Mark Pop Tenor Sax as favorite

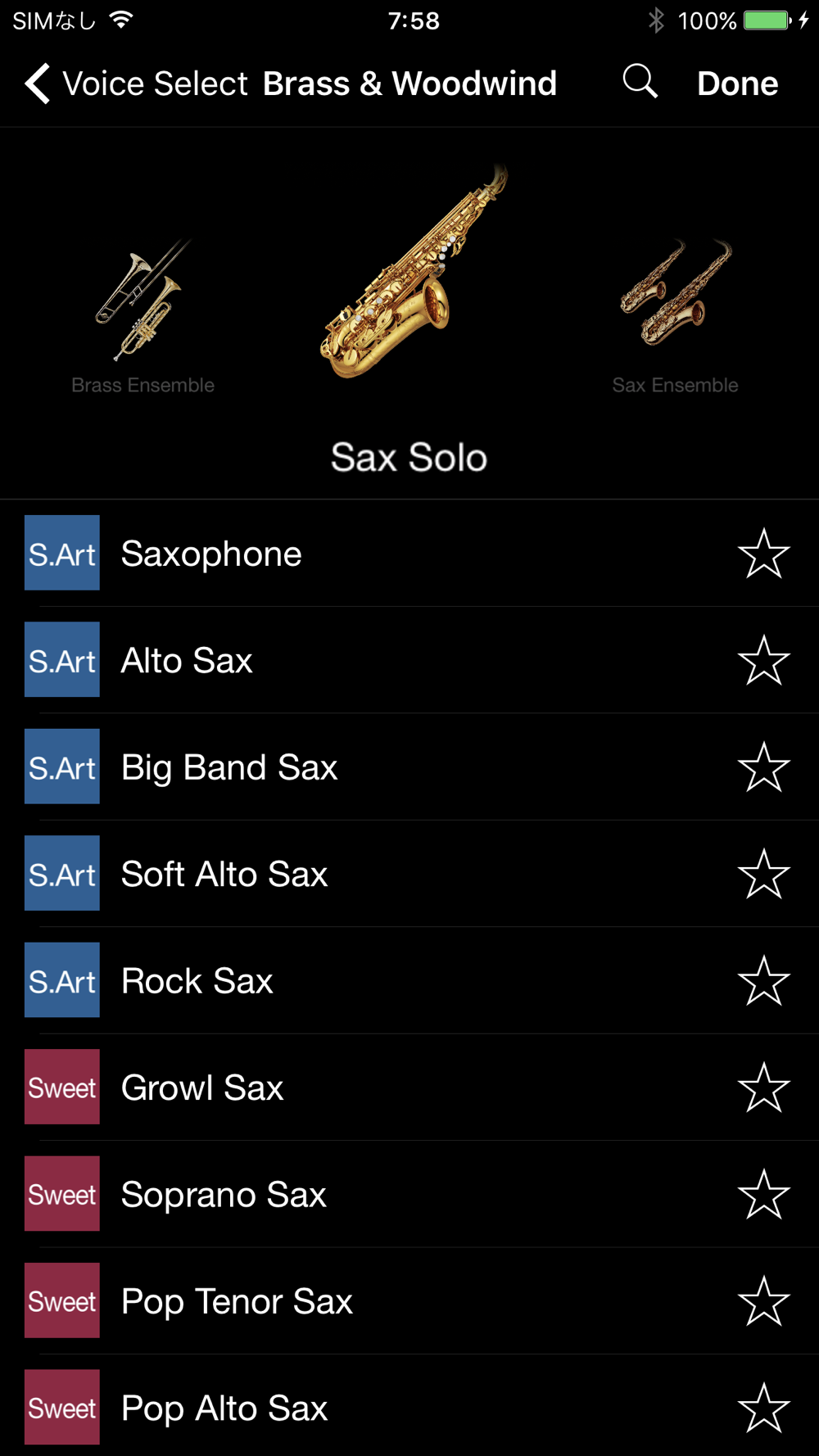(x=763, y=1301)
